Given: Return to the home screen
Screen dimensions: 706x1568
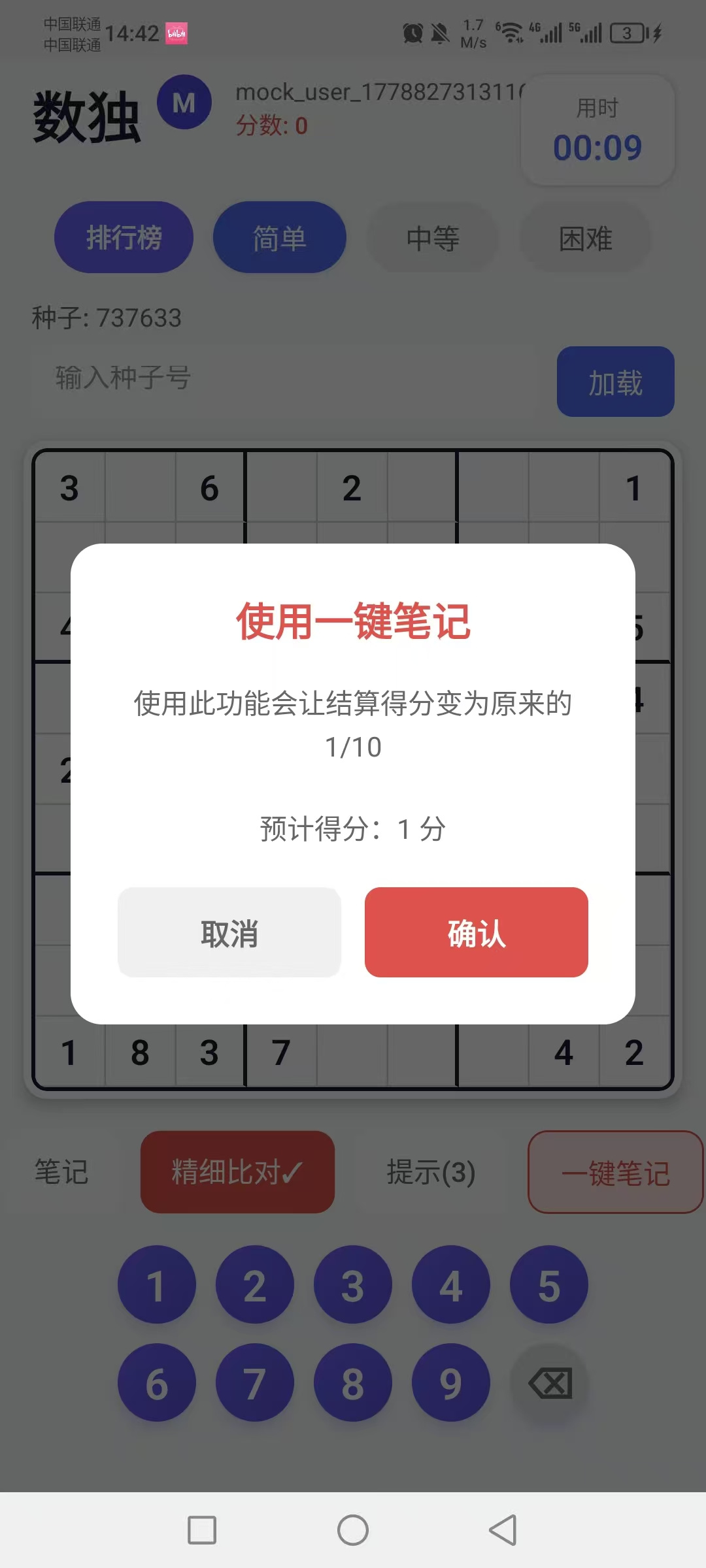Looking at the screenshot, I should click(x=353, y=1530).
